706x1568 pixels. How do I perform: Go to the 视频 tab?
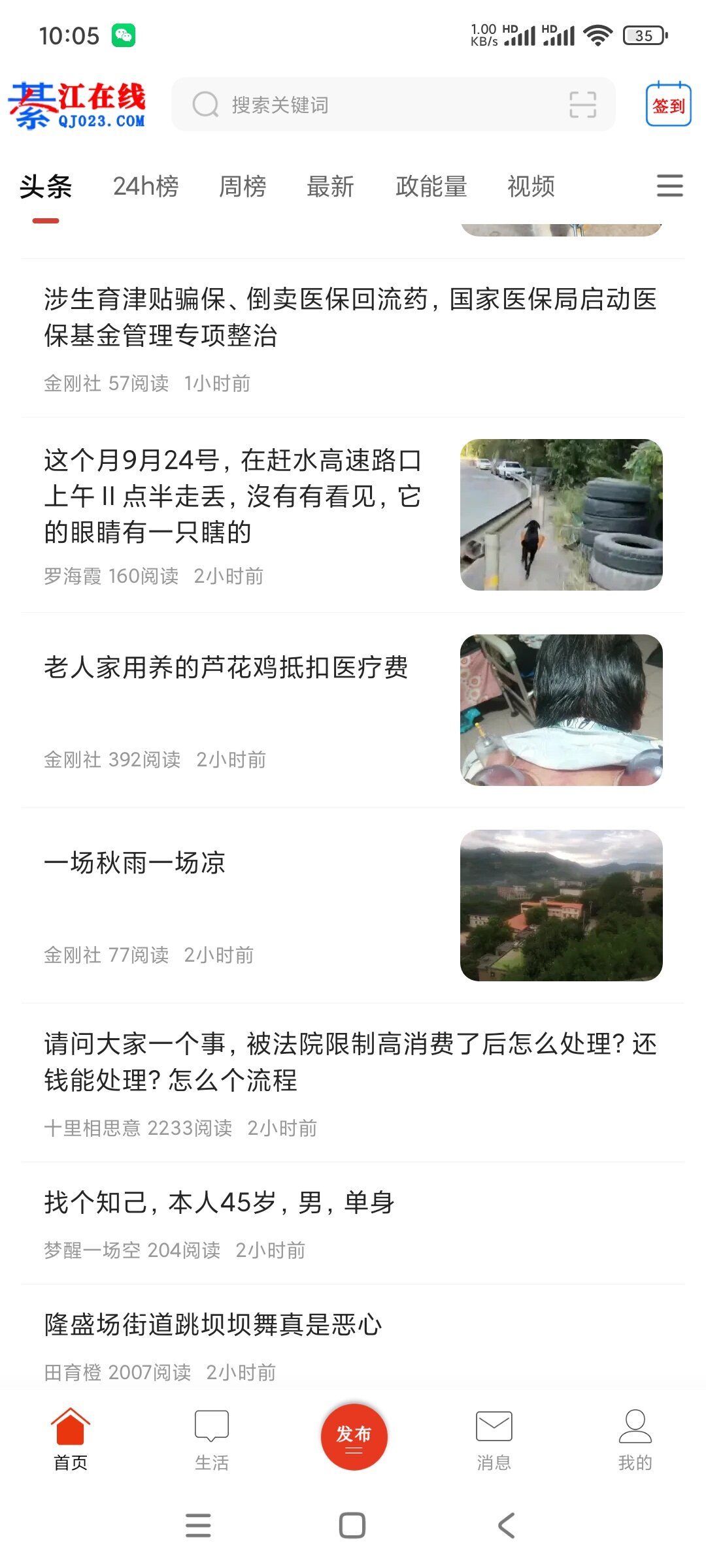[531, 187]
